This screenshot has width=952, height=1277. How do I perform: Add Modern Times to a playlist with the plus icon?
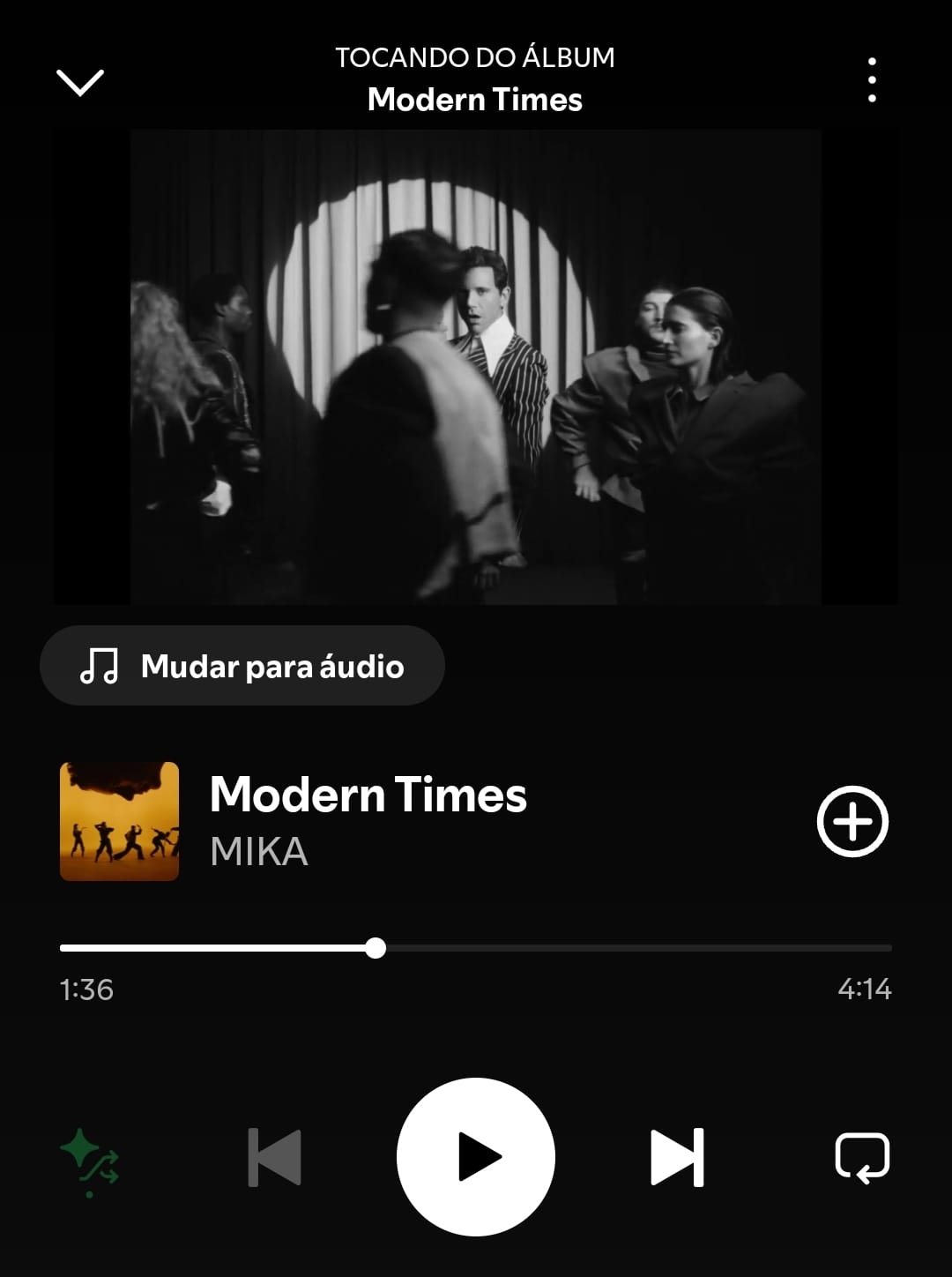[x=852, y=821]
